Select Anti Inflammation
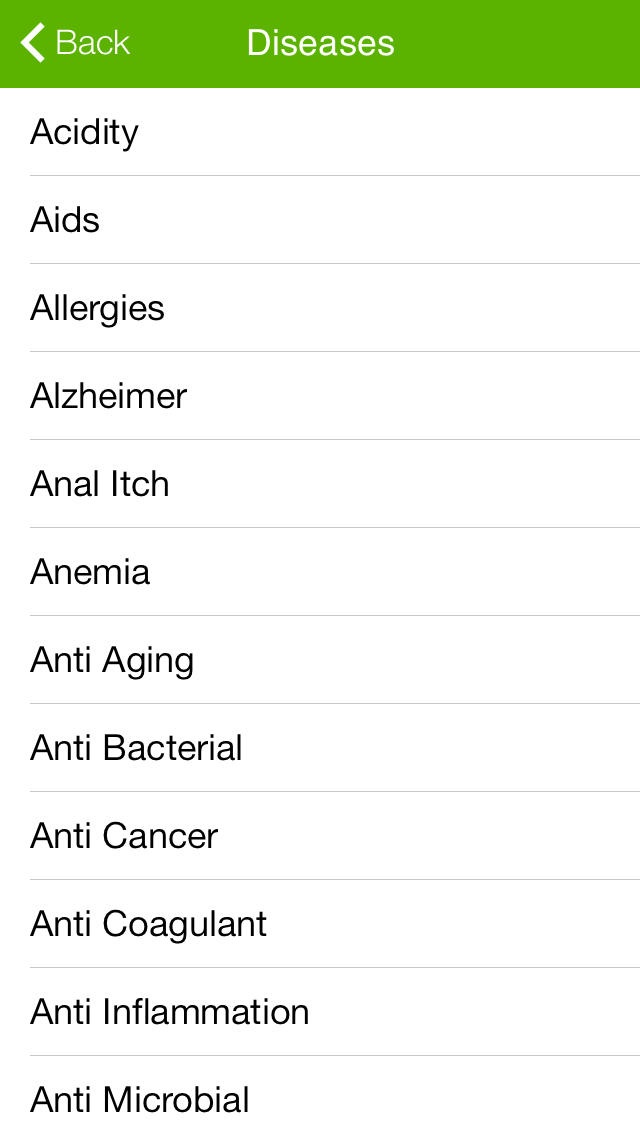Viewport: 640px width, 1136px height. tap(320, 1012)
